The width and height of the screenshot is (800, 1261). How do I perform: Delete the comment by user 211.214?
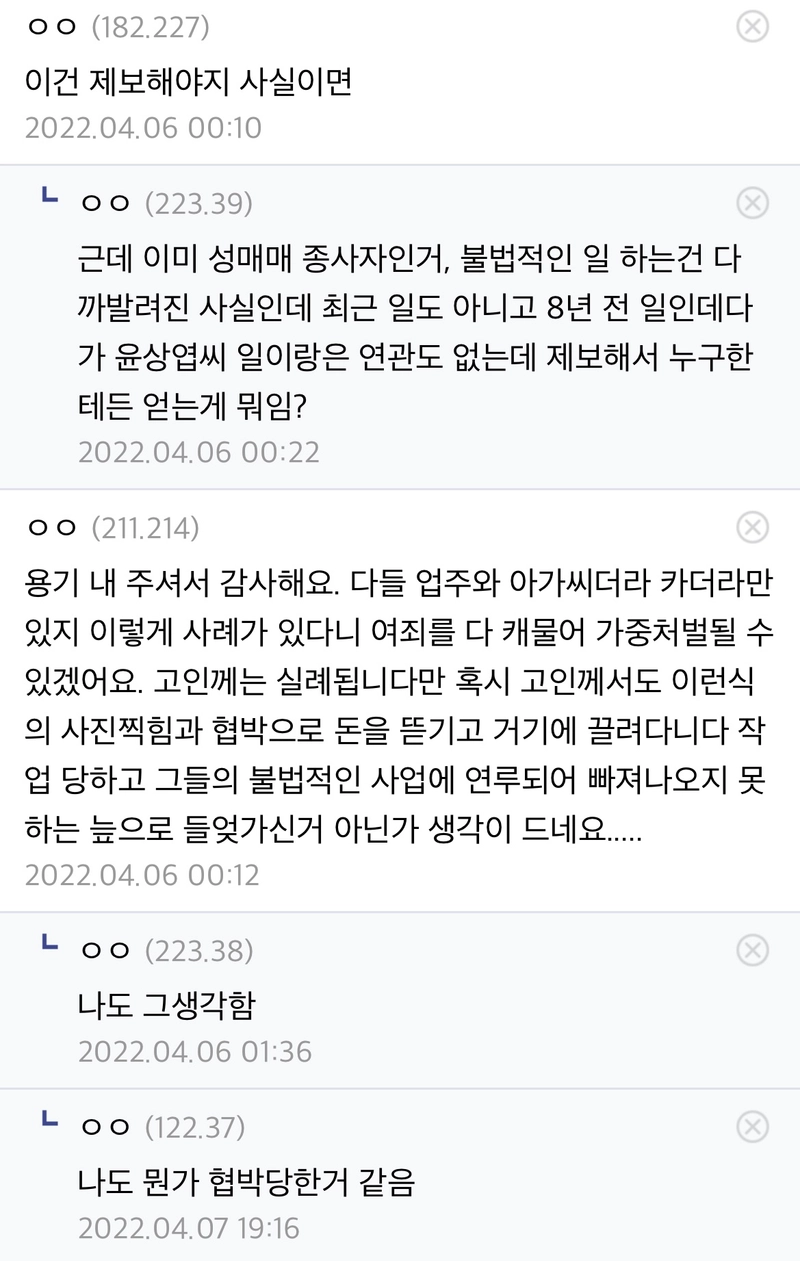pyautogui.click(x=752, y=526)
